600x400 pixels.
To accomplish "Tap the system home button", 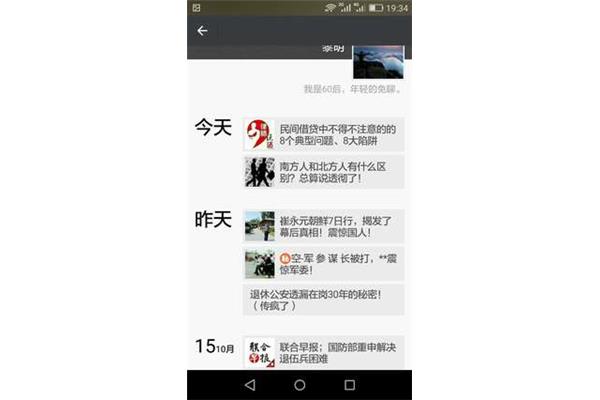I will [x=299, y=385].
